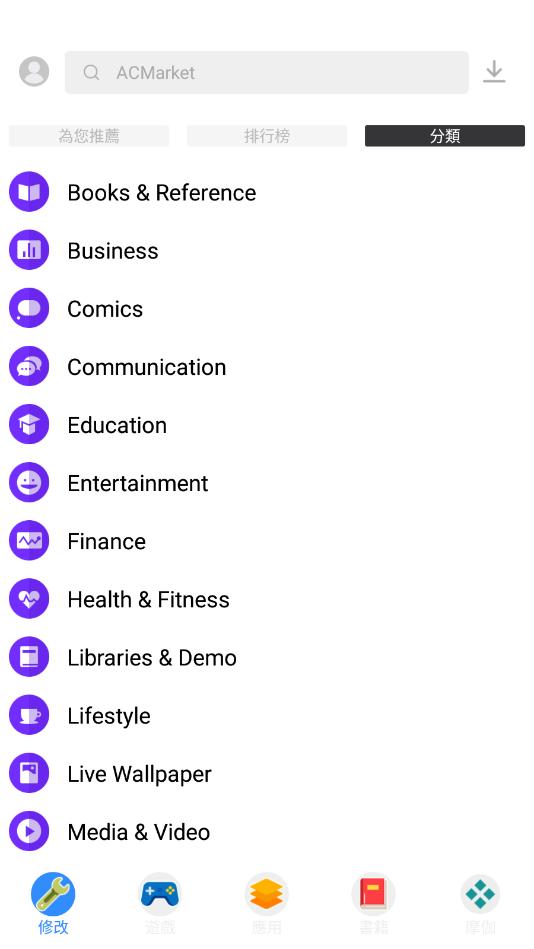
Task: Browse the Comics category
Action: point(267,309)
